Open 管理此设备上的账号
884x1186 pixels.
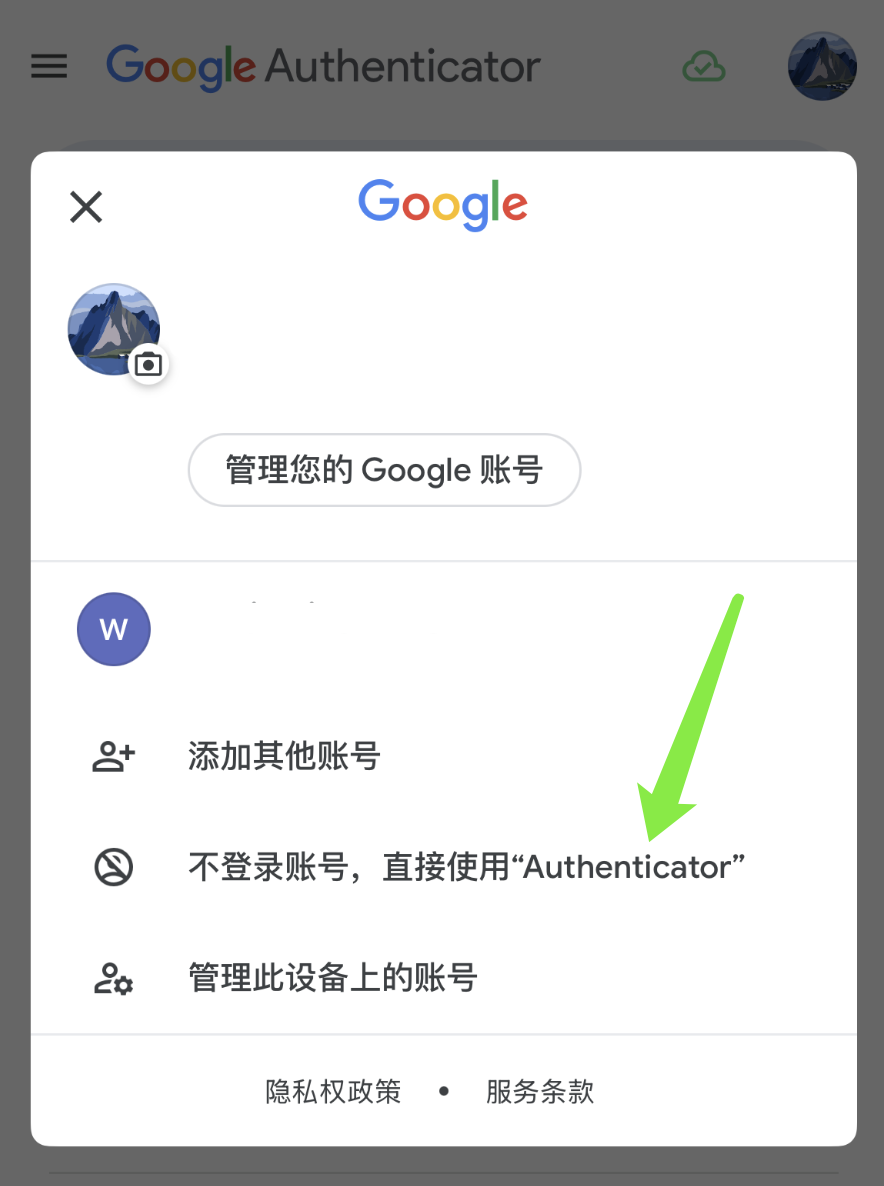[334, 979]
